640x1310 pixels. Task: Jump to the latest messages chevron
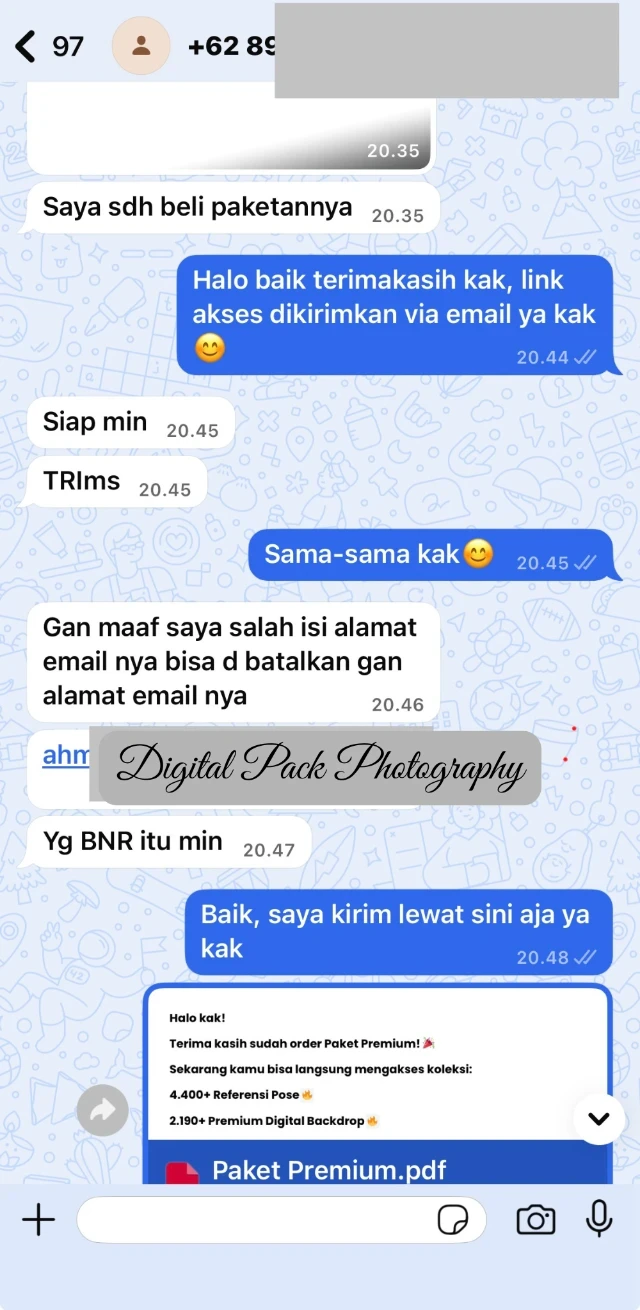coord(598,1118)
